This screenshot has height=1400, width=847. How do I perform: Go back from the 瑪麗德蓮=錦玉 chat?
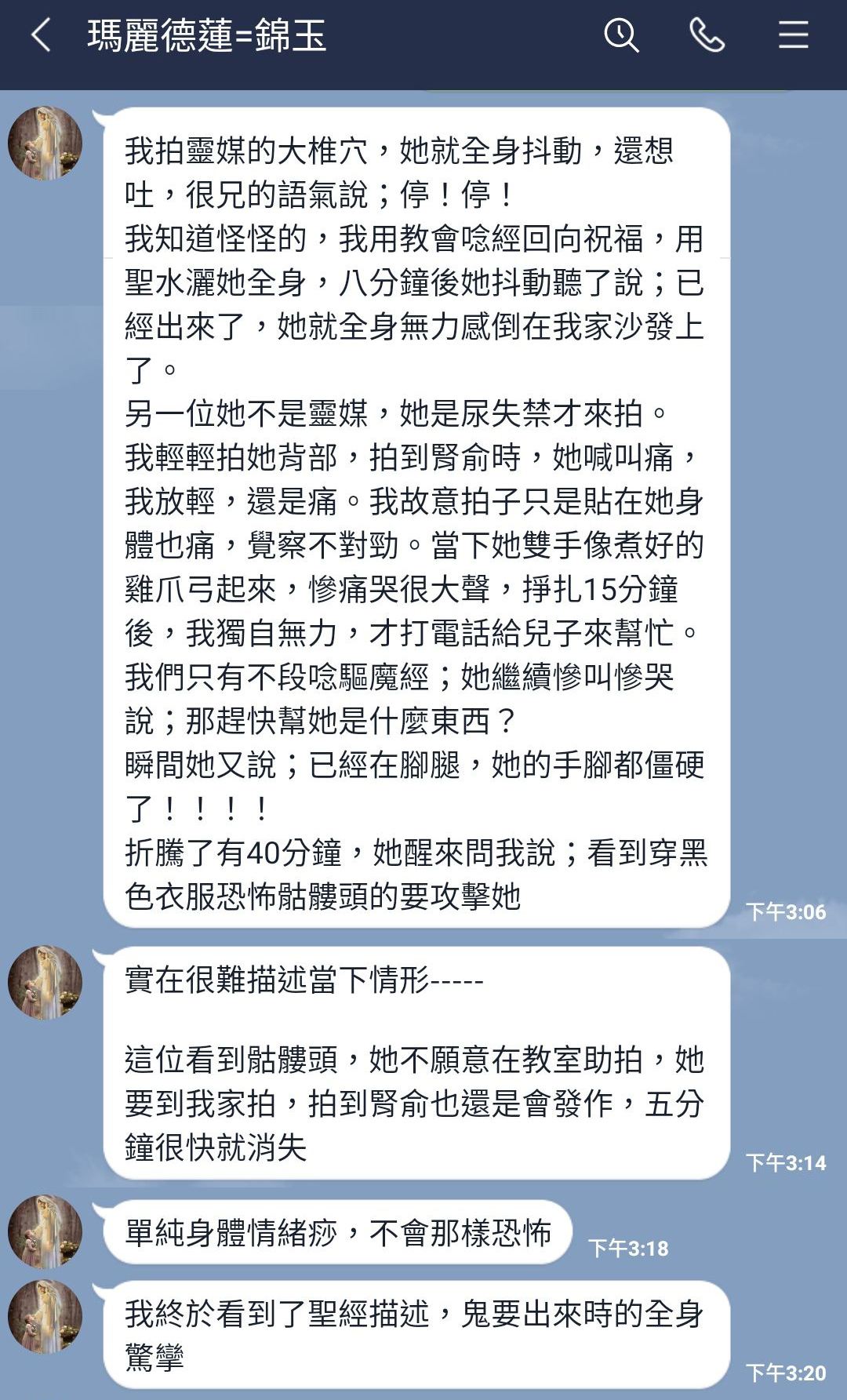click(x=41, y=36)
